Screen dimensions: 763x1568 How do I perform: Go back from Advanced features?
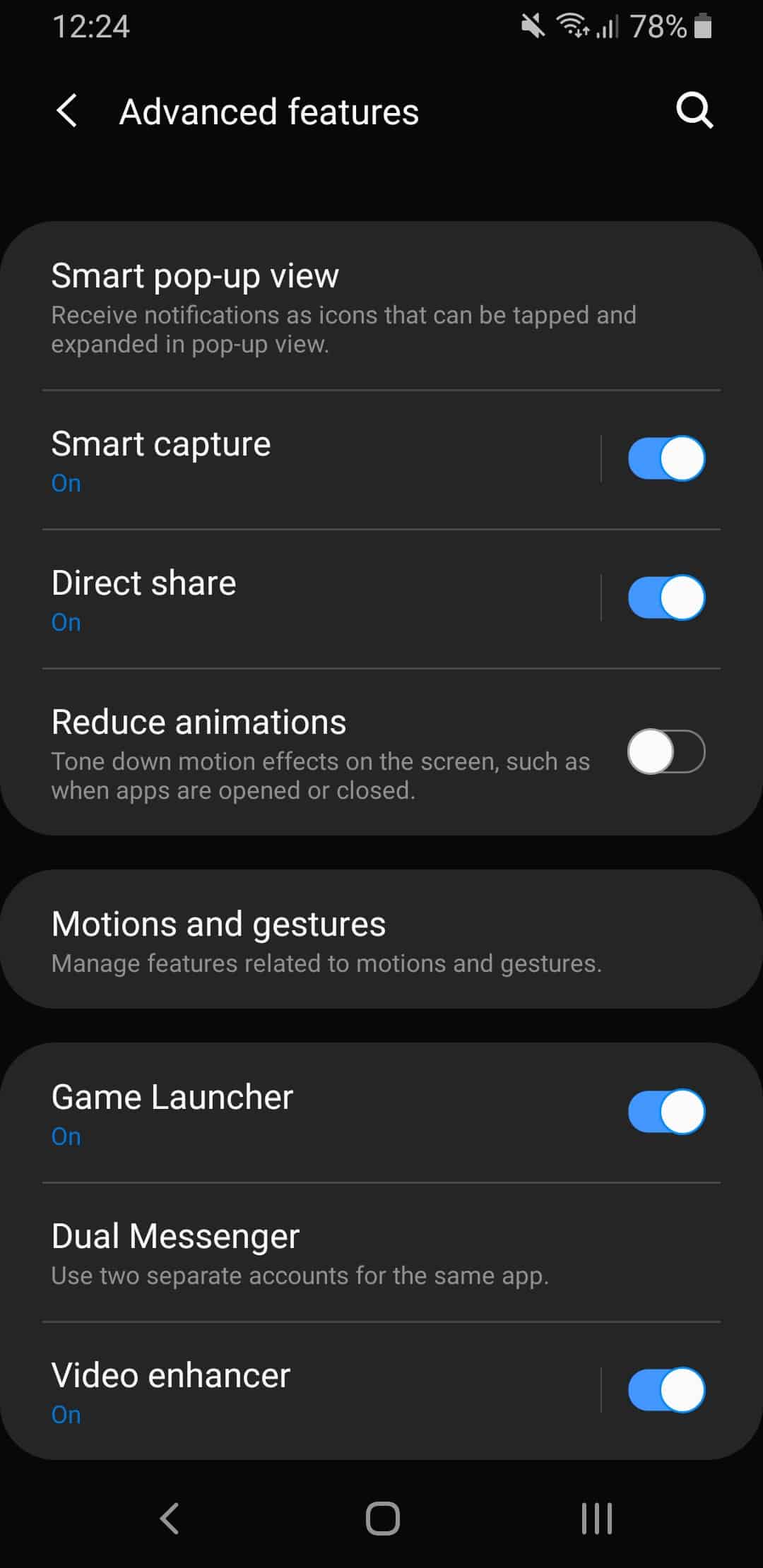tap(67, 112)
